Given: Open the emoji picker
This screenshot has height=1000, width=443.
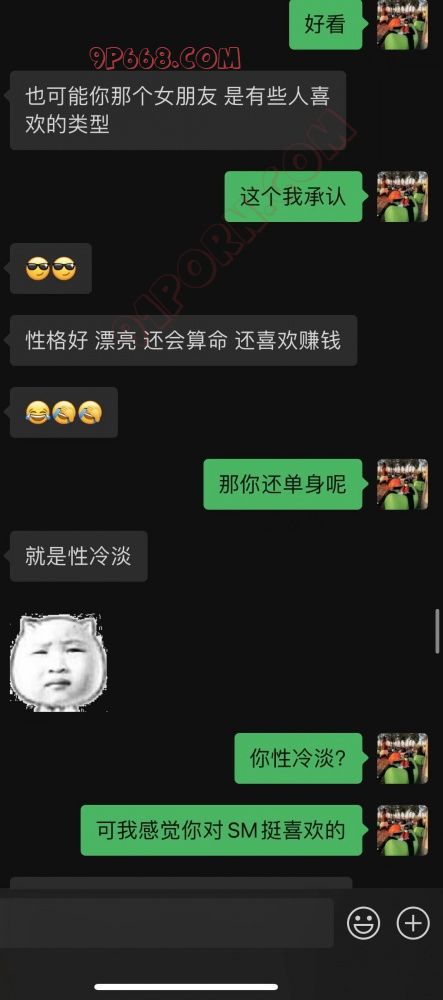Looking at the screenshot, I should [363, 923].
